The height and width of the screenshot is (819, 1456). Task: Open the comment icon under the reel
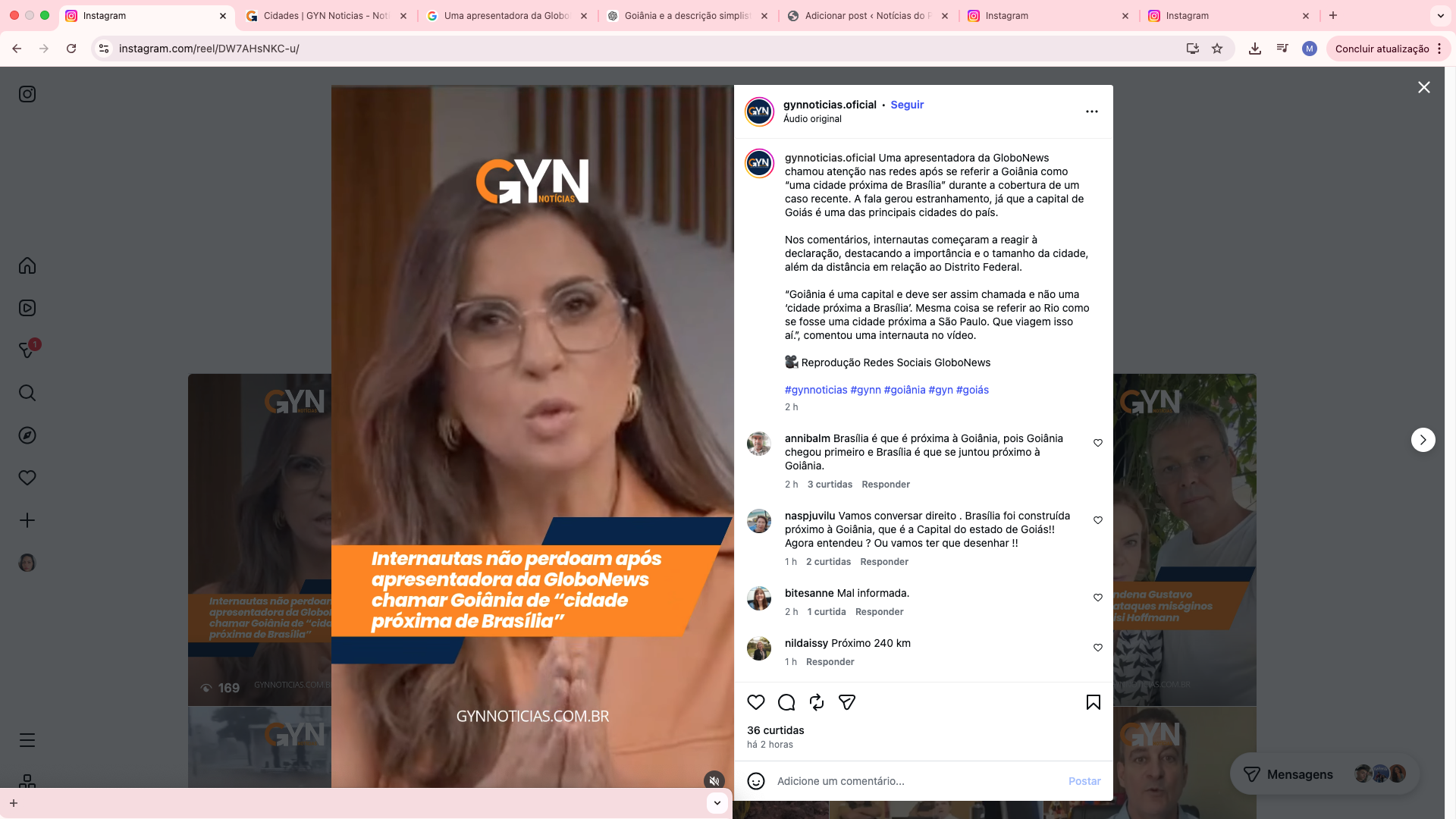pos(786,702)
